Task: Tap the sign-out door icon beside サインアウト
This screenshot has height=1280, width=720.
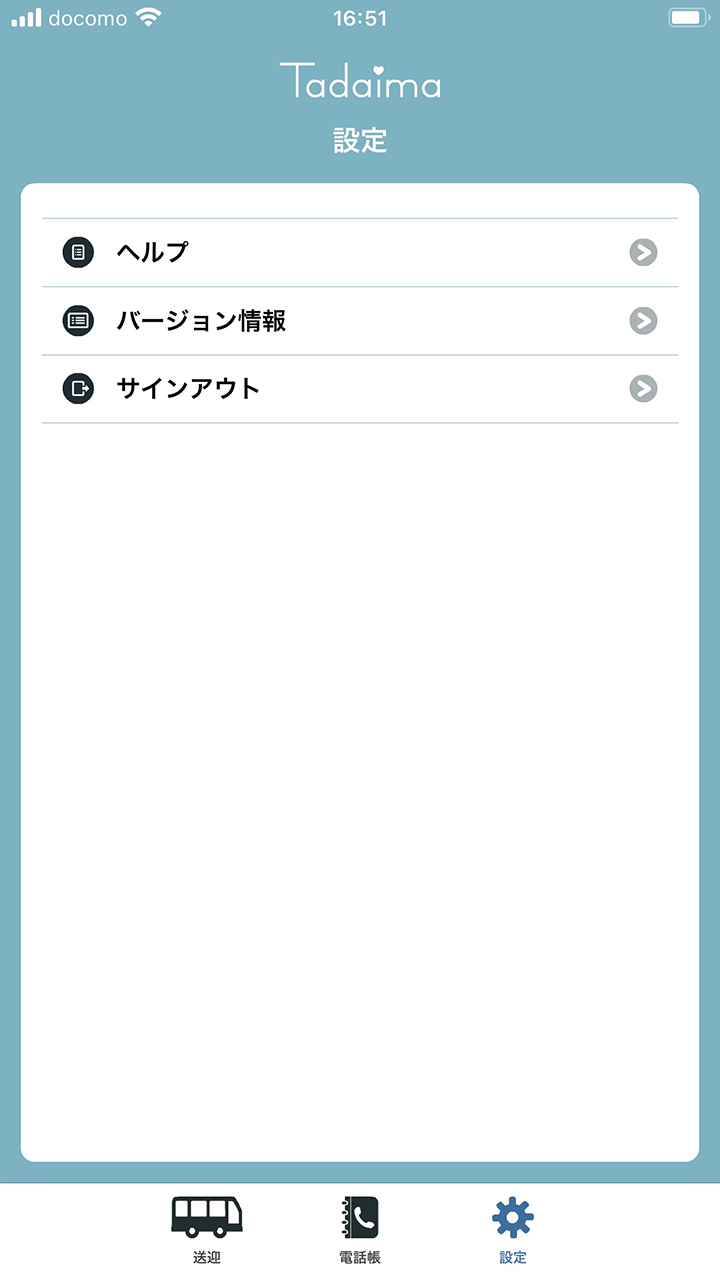Action: coord(78,389)
